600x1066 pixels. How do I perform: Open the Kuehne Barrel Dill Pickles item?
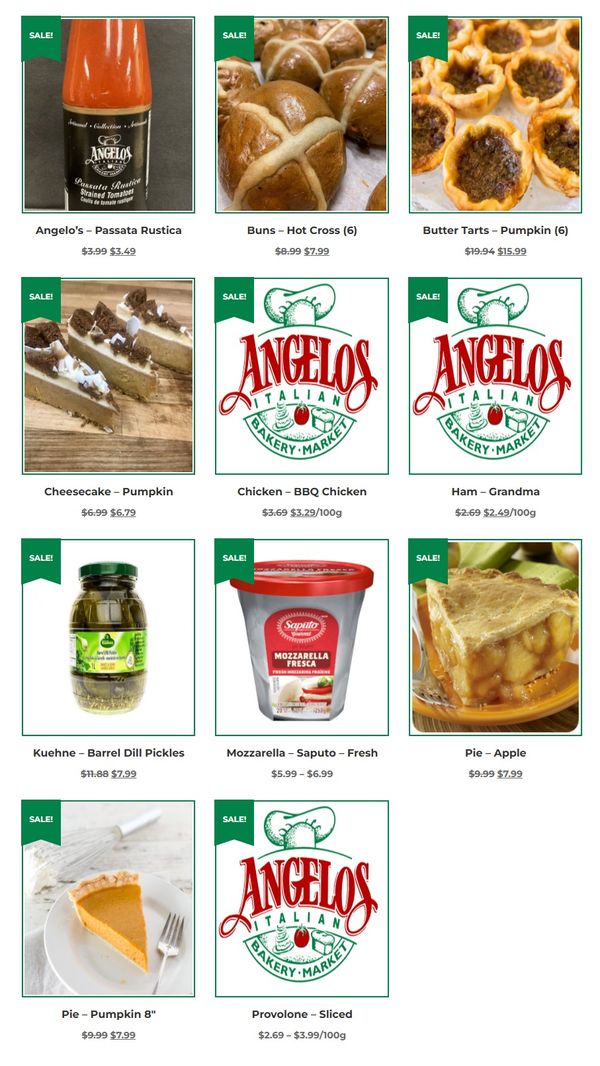click(x=108, y=637)
